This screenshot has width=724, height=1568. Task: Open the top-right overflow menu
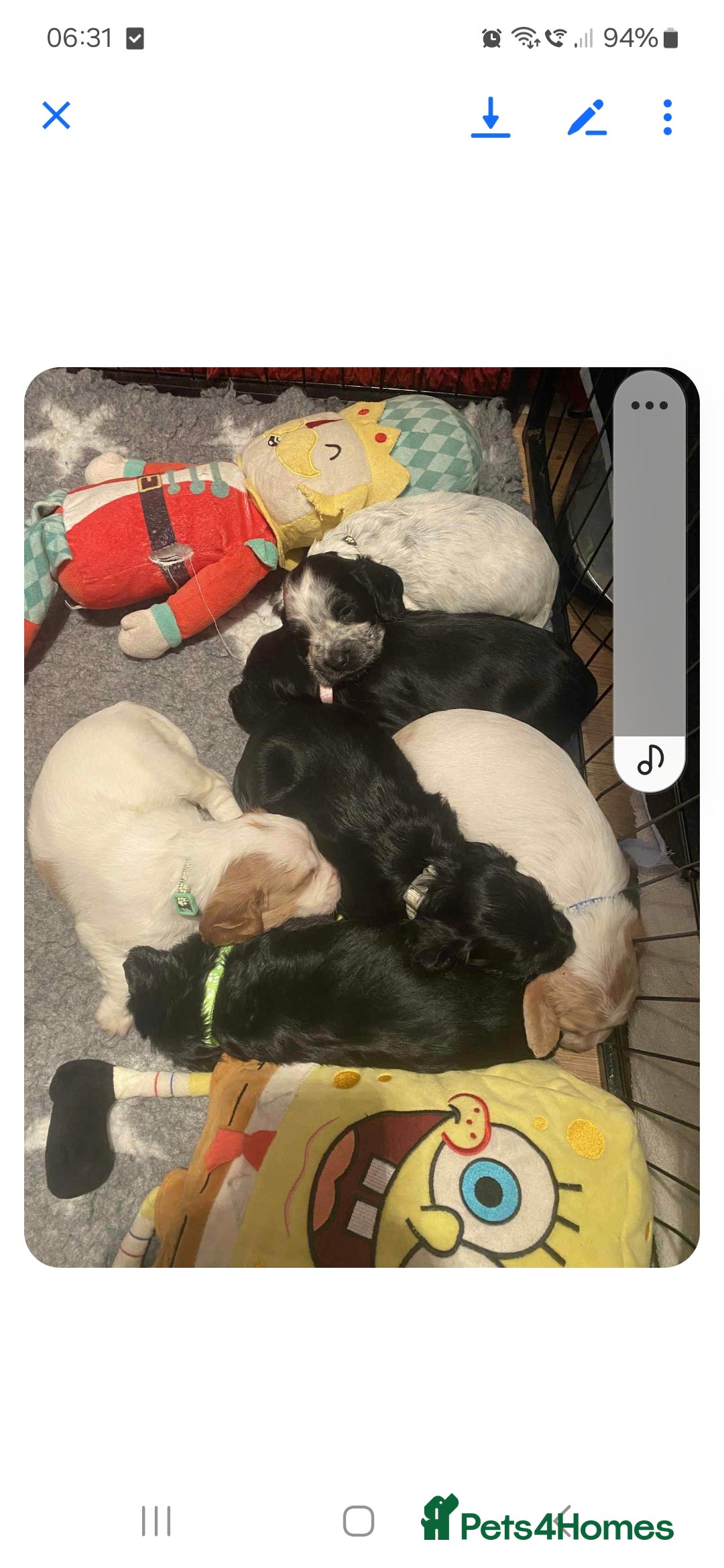(667, 117)
